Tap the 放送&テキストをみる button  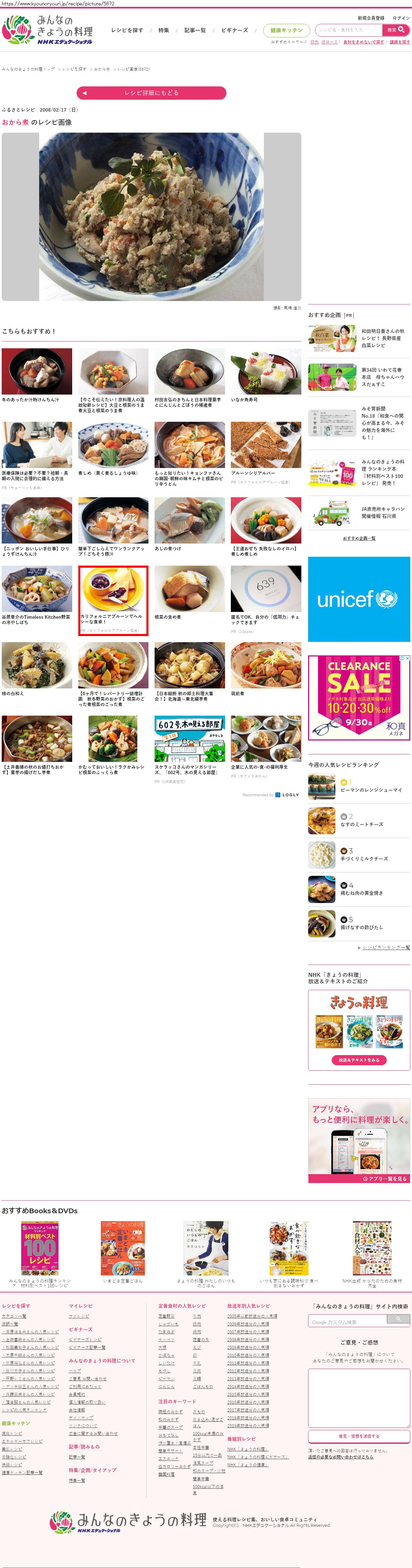pos(359,1060)
